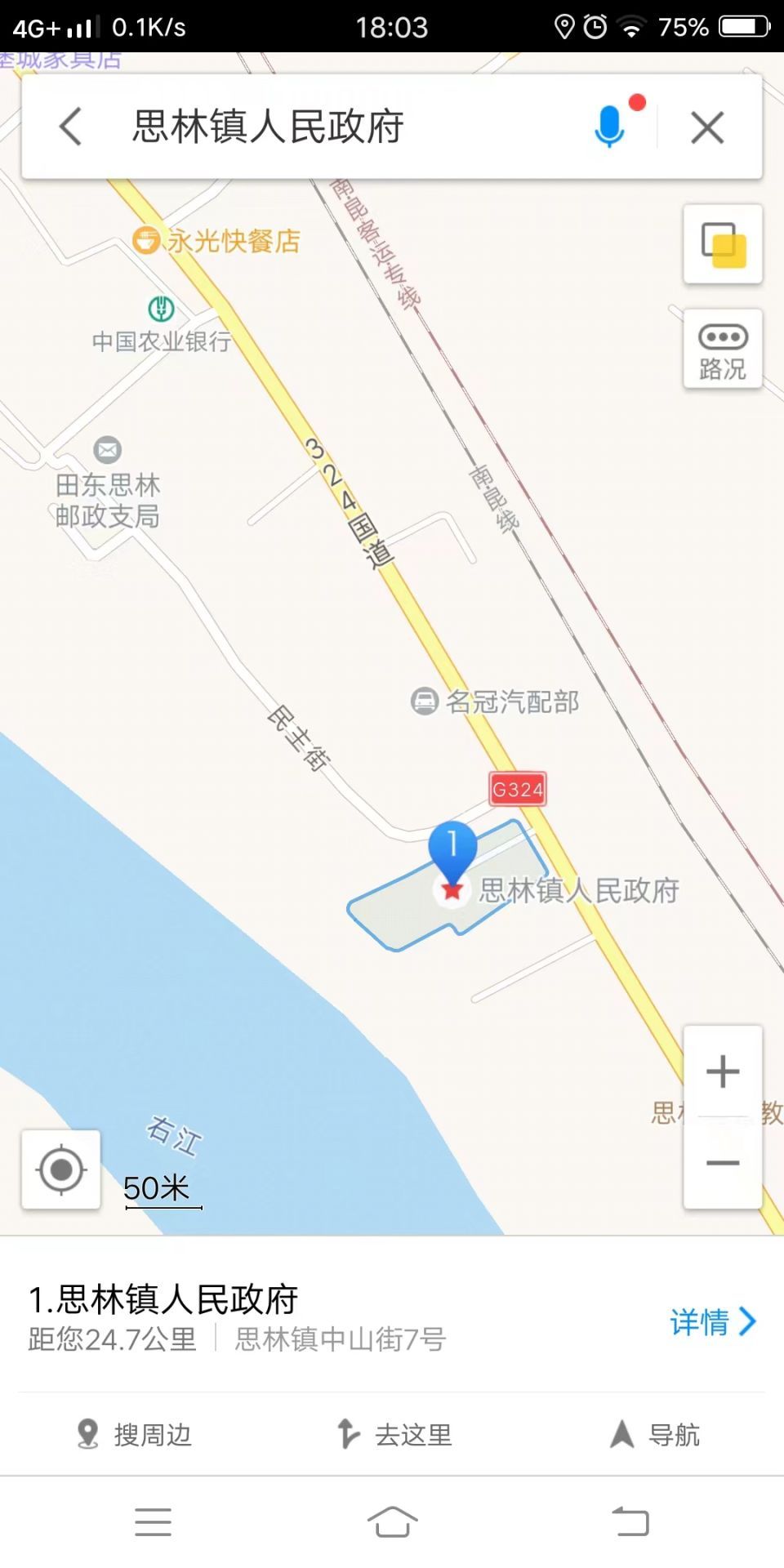Tap the system back button
The width and height of the screenshot is (784, 1568).
click(x=630, y=1521)
